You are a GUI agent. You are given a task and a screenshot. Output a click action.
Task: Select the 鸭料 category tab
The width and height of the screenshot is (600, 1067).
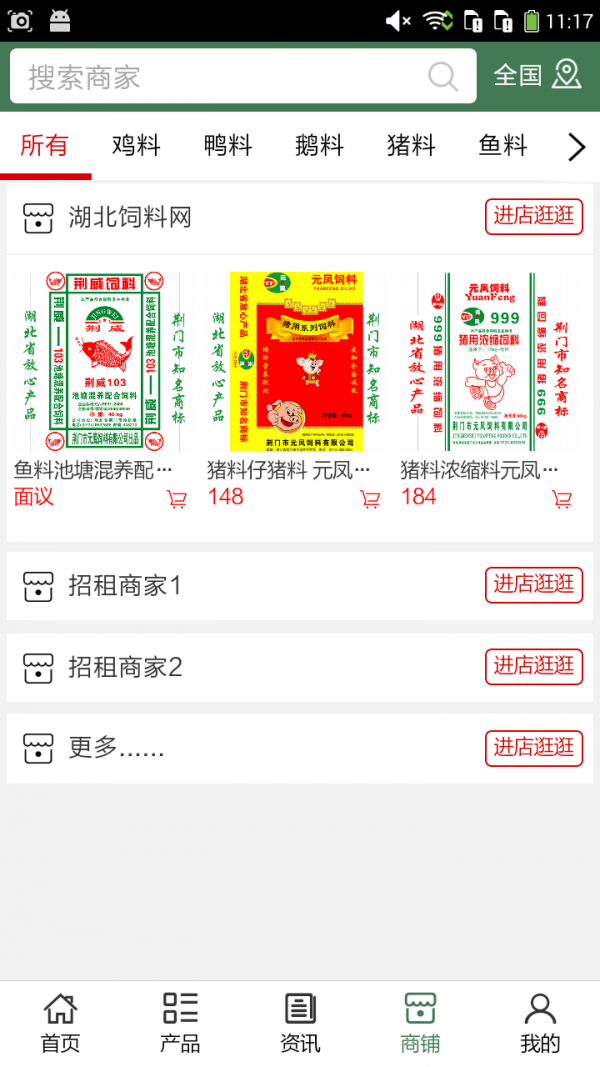click(228, 146)
